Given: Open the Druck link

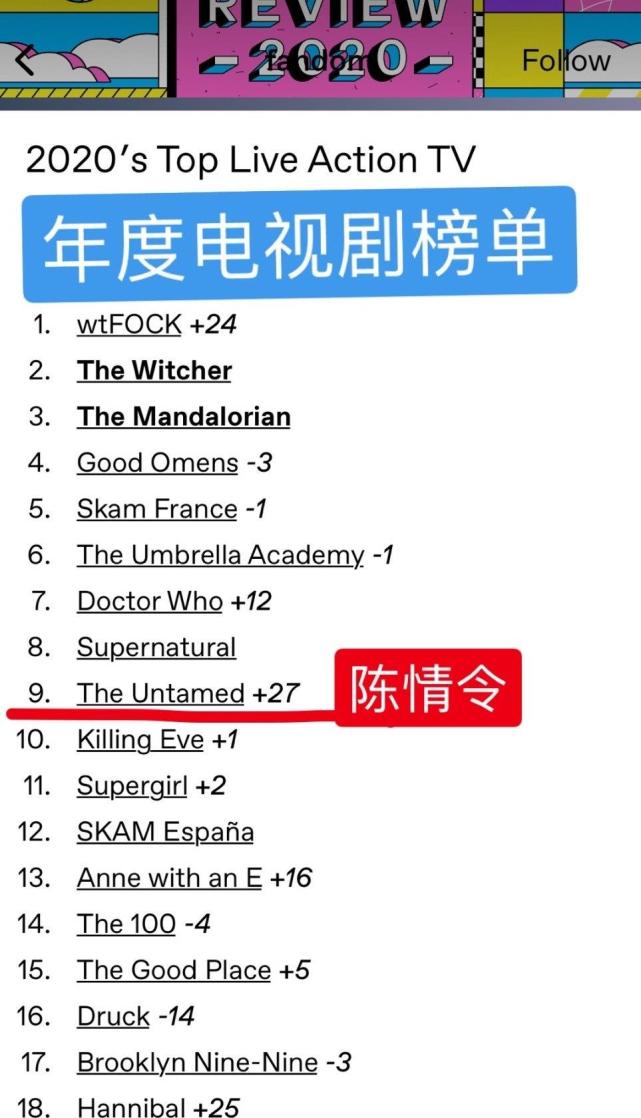Looking at the screenshot, I should point(113,1016).
